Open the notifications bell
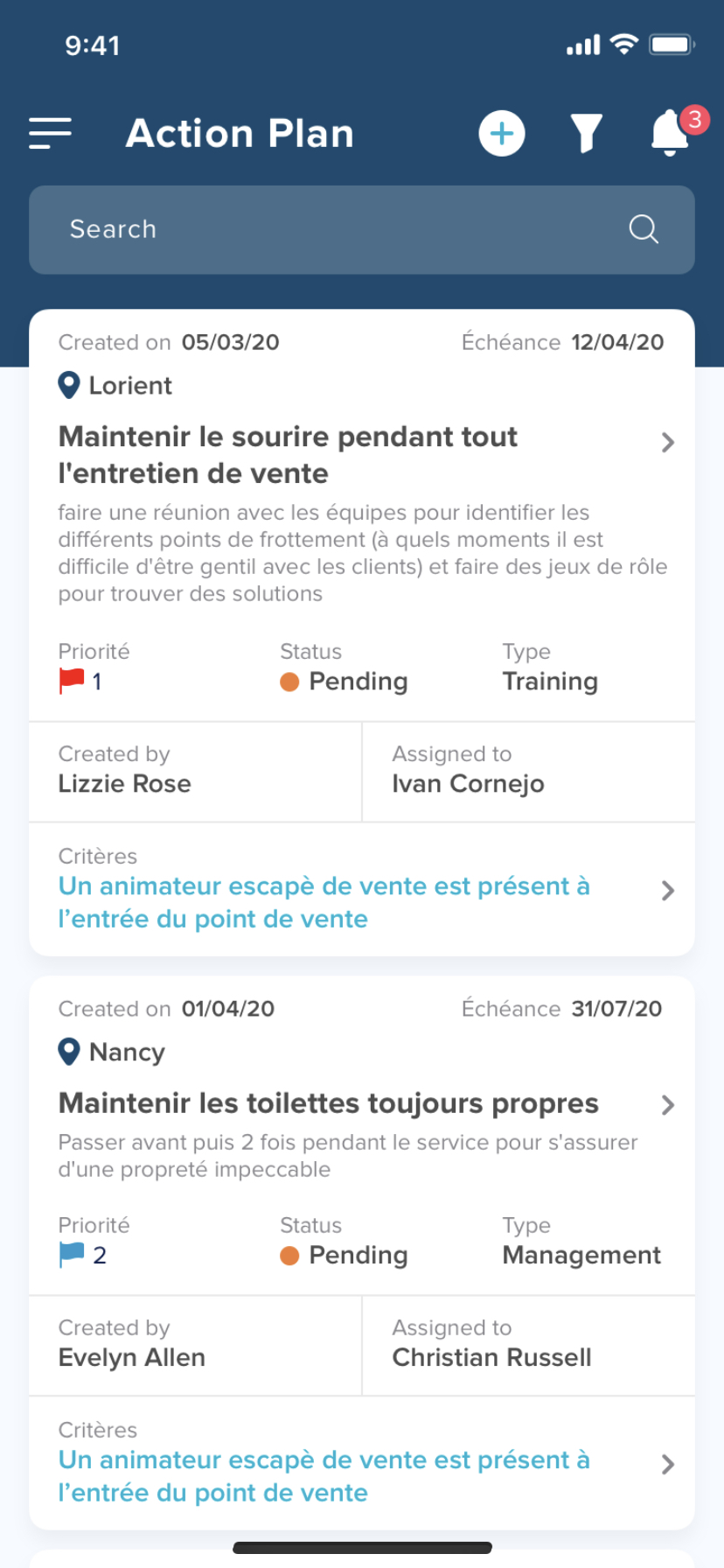 click(672, 132)
